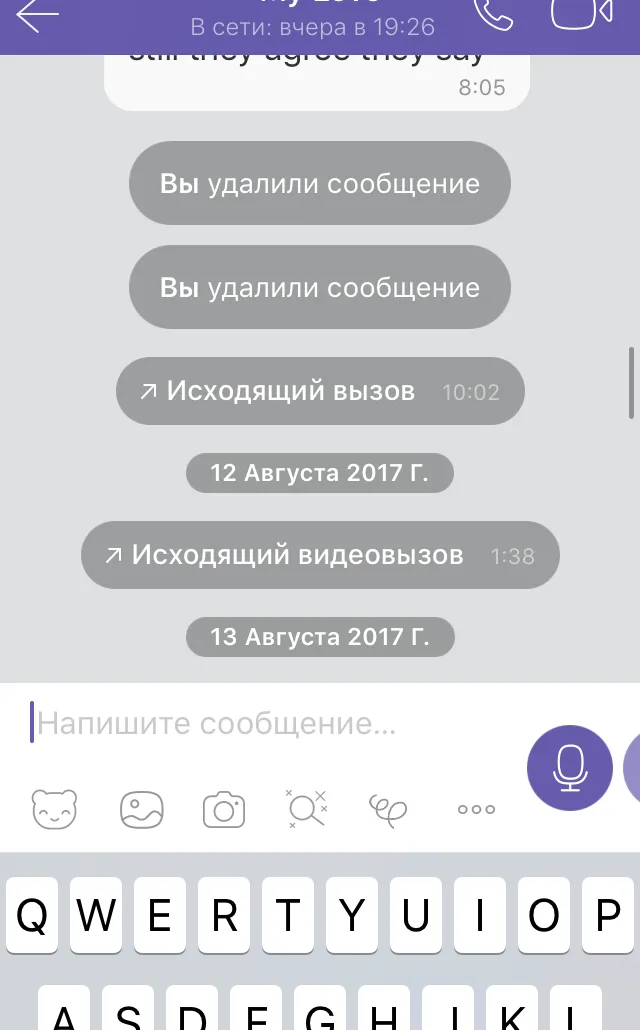Redial from the "Исходящий видеовызов" entry
The height and width of the screenshot is (1030, 640).
[320, 555]
